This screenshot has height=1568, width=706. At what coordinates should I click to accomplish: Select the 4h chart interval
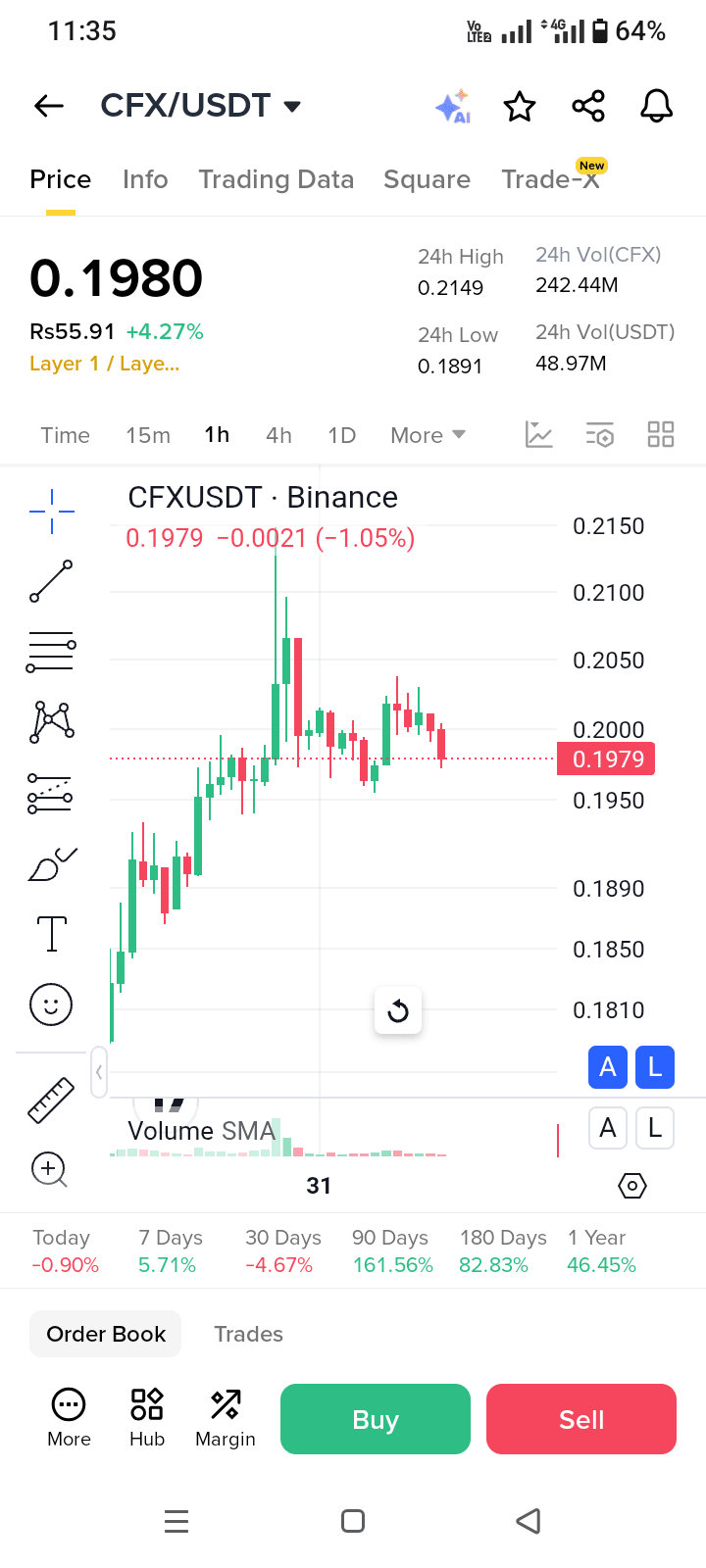tap(278, 435)
